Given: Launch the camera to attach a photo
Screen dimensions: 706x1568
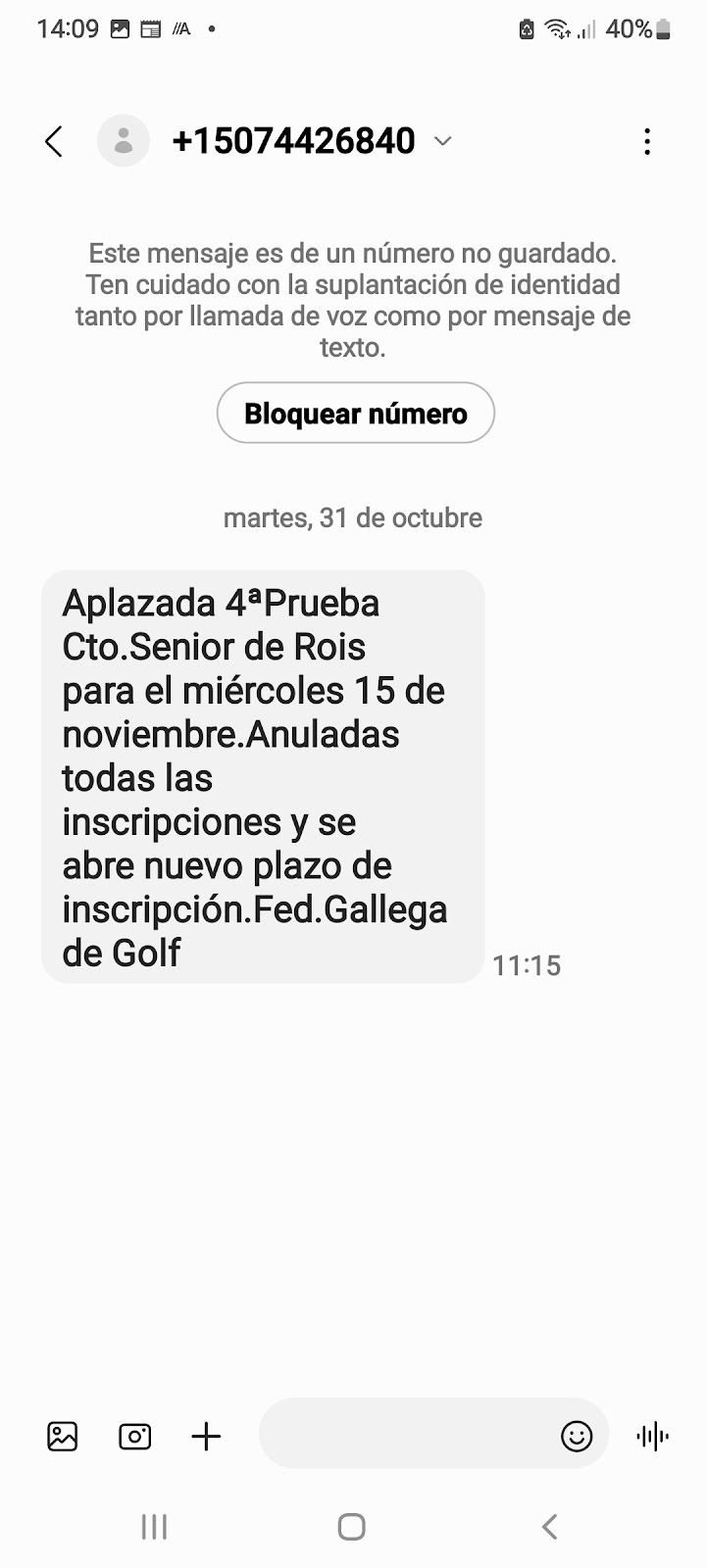Looking at the screenshot, I should (134, 1437).
